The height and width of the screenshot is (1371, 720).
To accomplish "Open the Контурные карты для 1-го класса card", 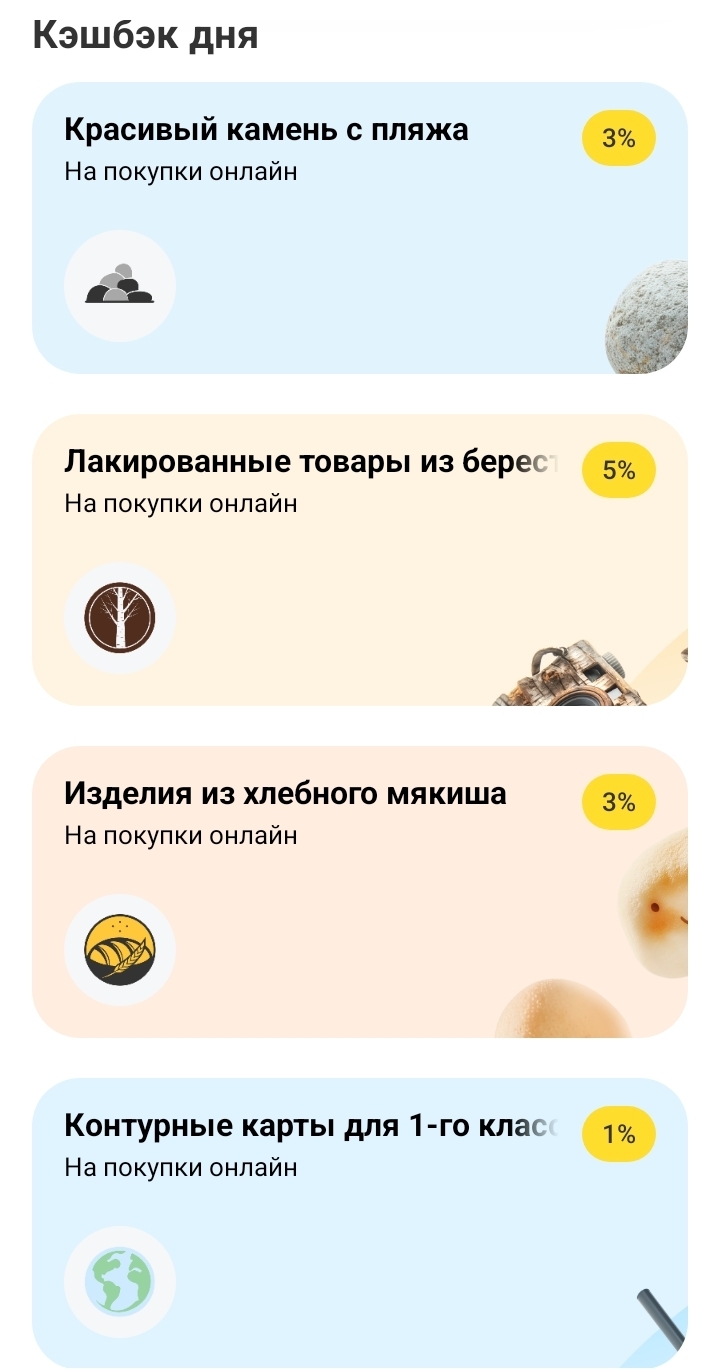I will point(360,1222).
